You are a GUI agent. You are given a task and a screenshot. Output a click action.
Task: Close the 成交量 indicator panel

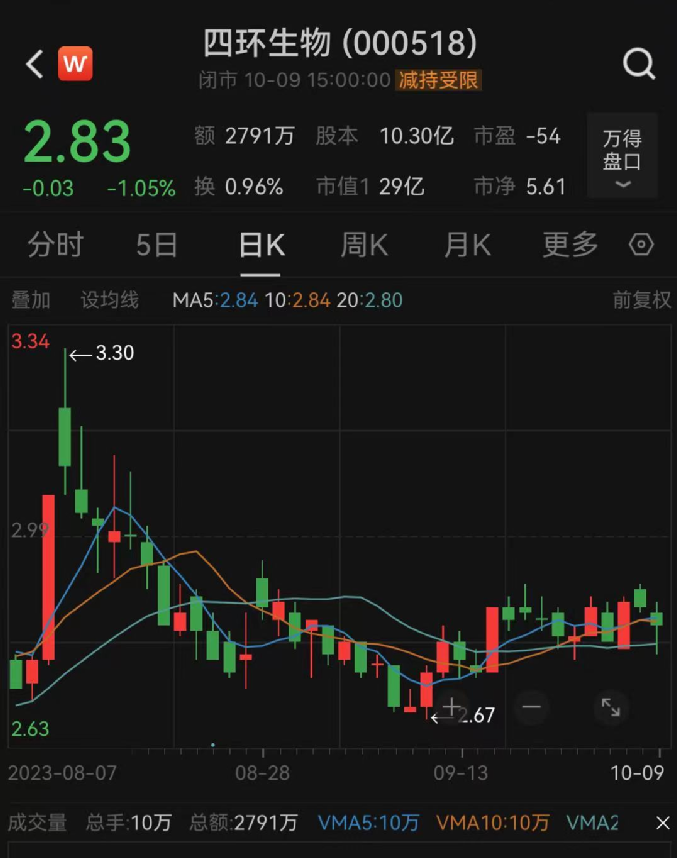click(x=662, y=823)
